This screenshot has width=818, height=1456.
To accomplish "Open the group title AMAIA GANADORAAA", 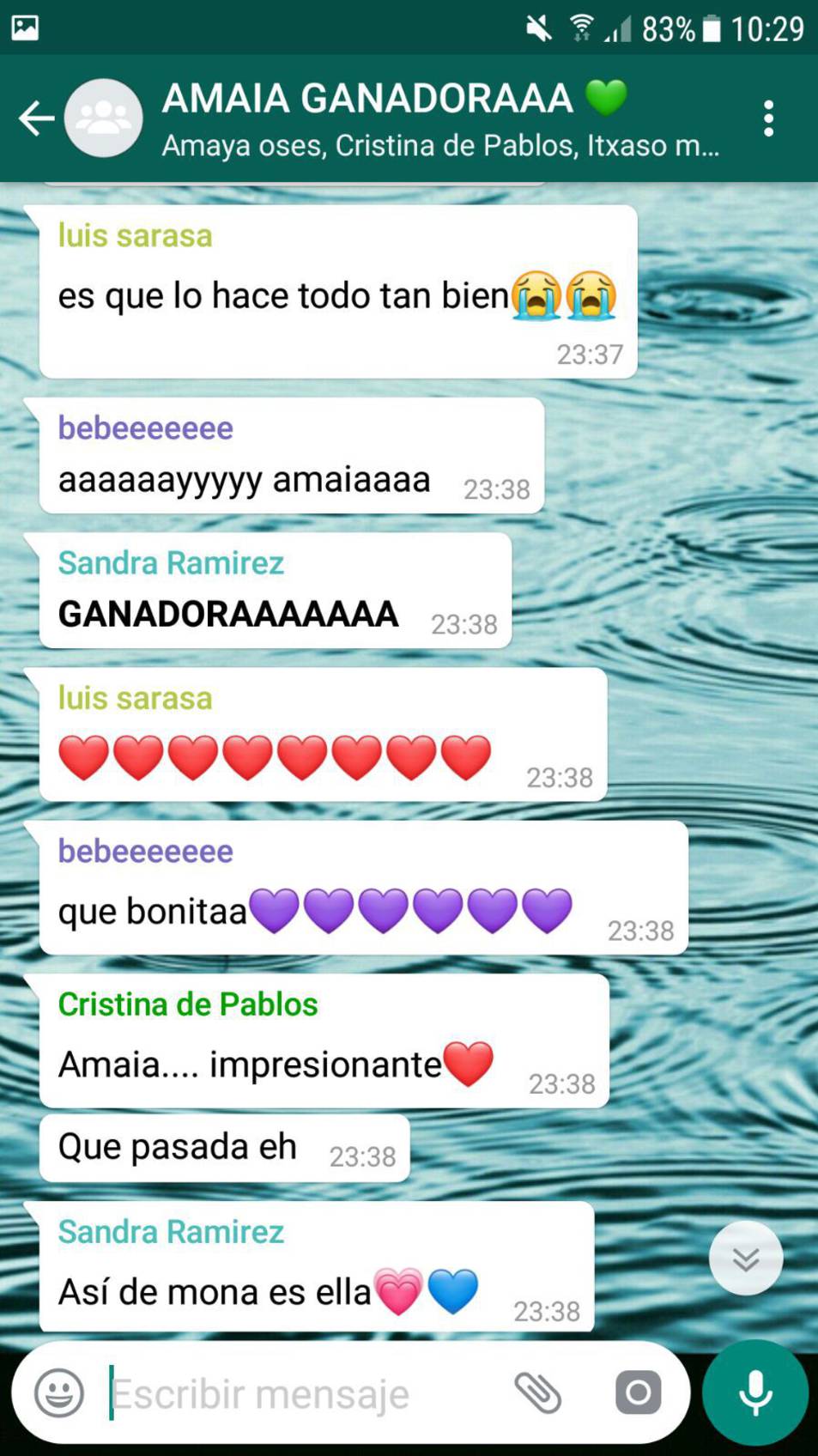I will pos(369,98).
